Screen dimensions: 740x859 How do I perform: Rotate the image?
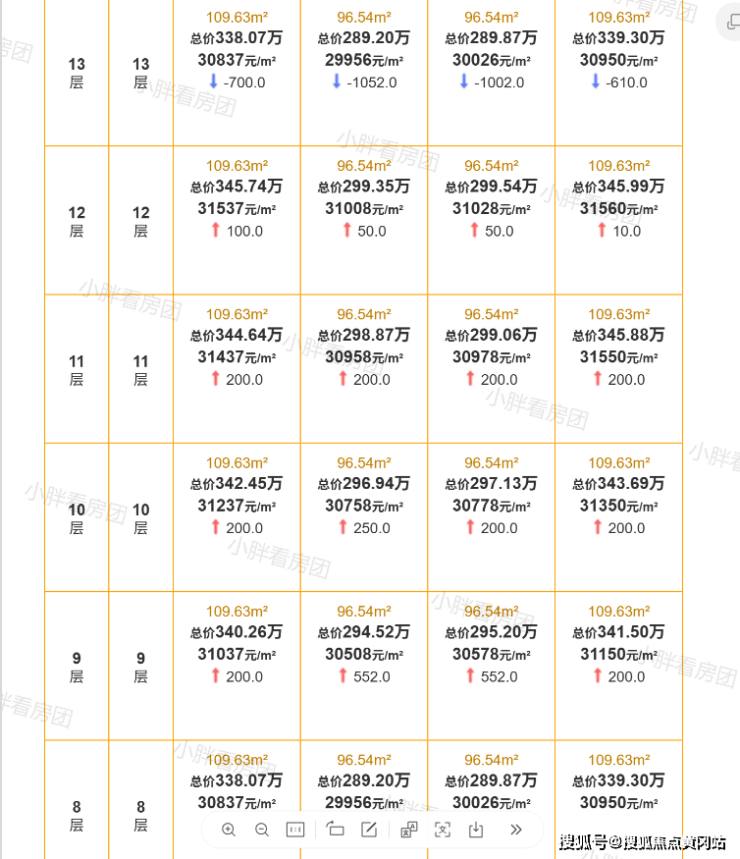click(335, 829)
